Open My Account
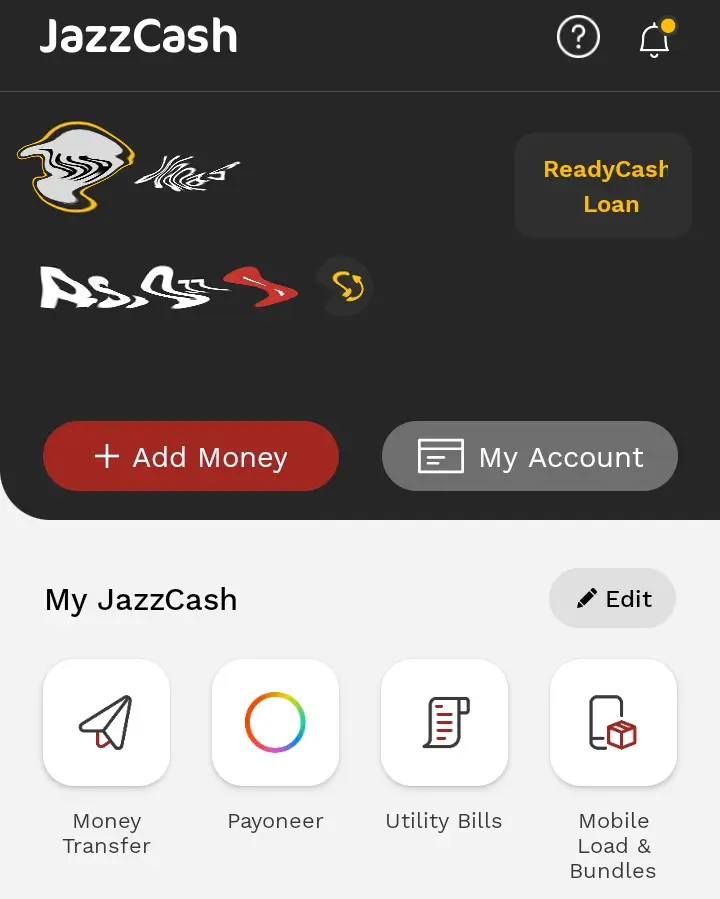 [x=530, y=457]
